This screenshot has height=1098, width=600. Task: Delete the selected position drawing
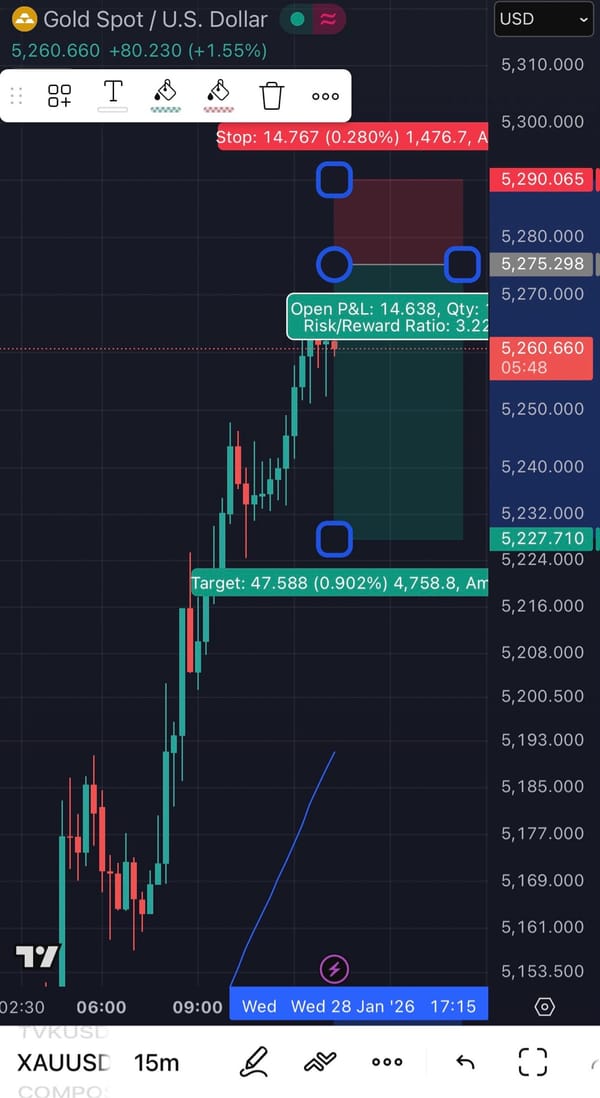click(271, 96)
